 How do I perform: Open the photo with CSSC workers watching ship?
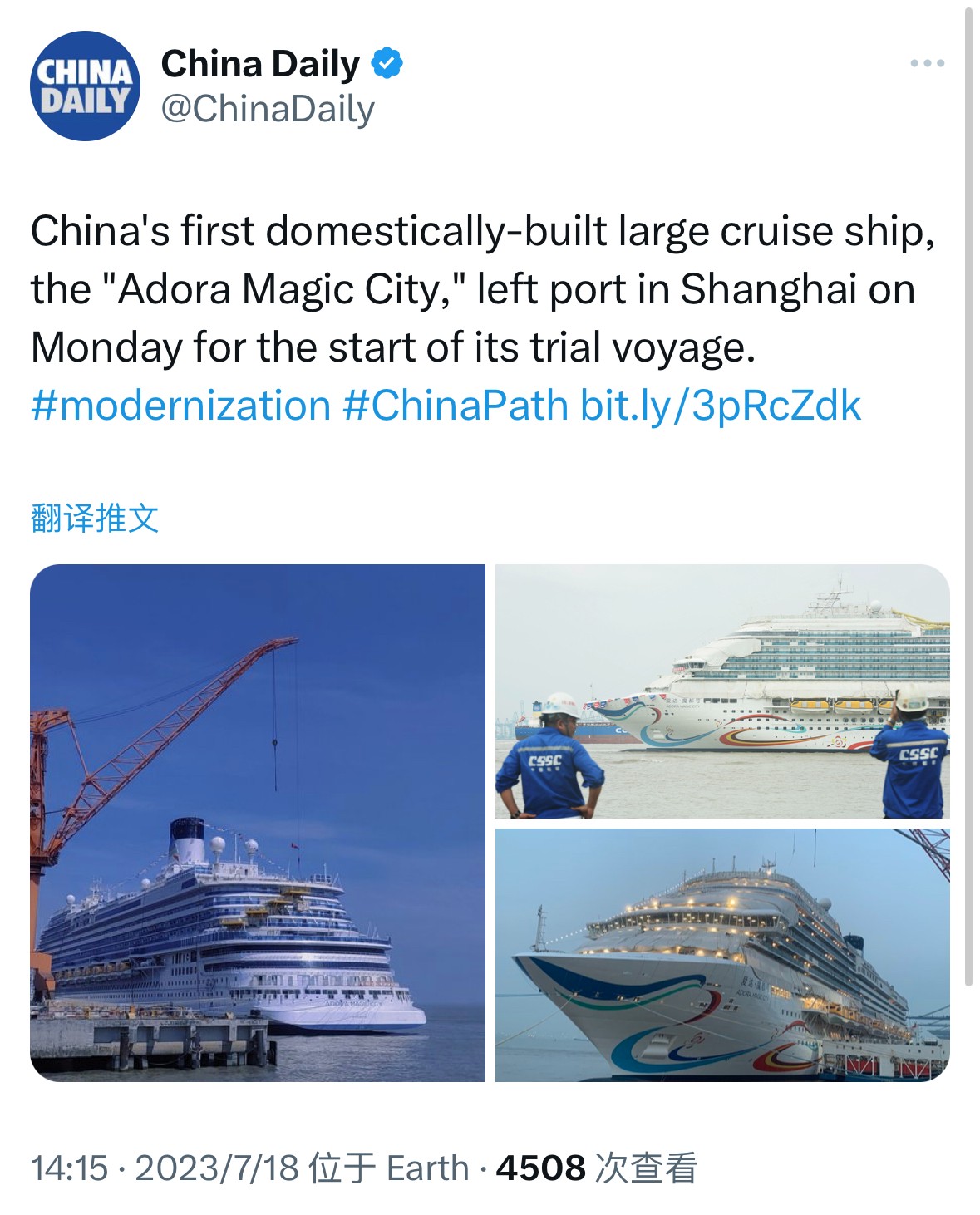click(721, 691)
